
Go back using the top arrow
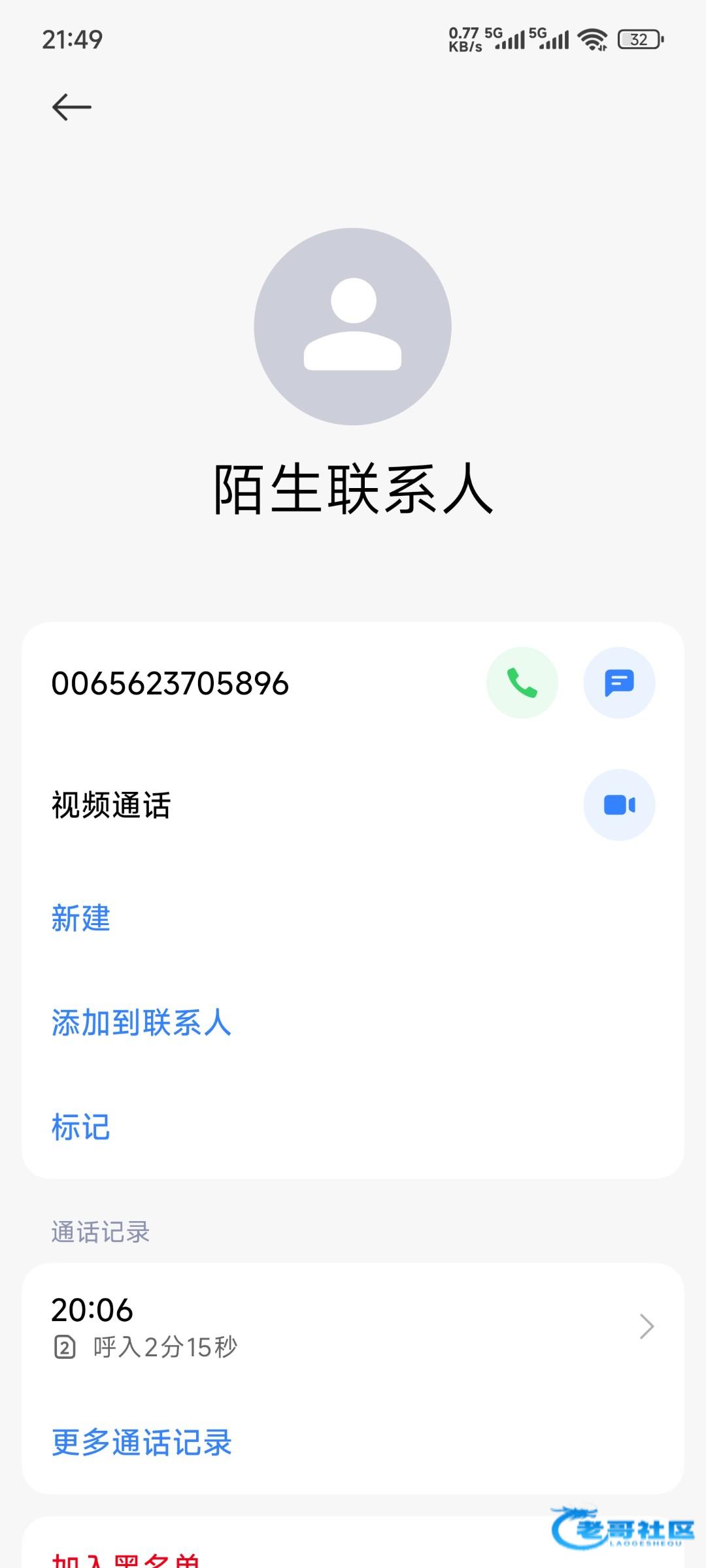[72, 107]
